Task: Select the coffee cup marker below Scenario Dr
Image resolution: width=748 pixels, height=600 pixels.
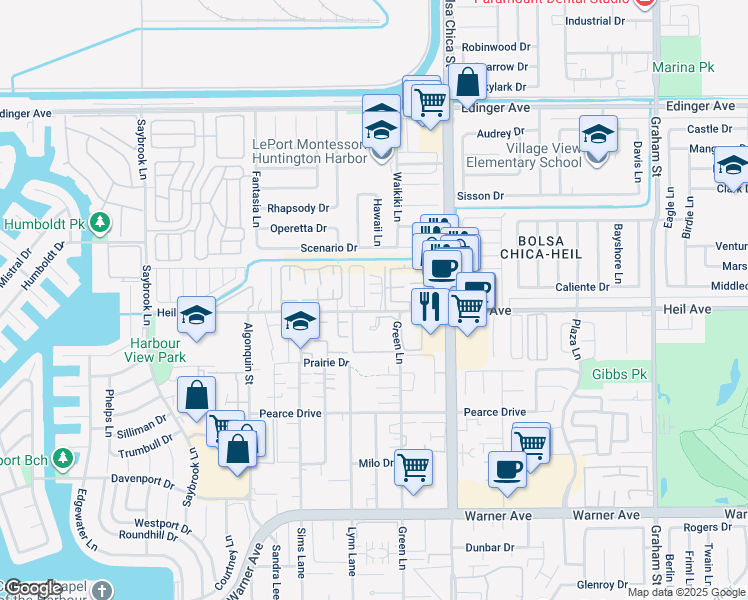Action: click(x=442, y=268)
